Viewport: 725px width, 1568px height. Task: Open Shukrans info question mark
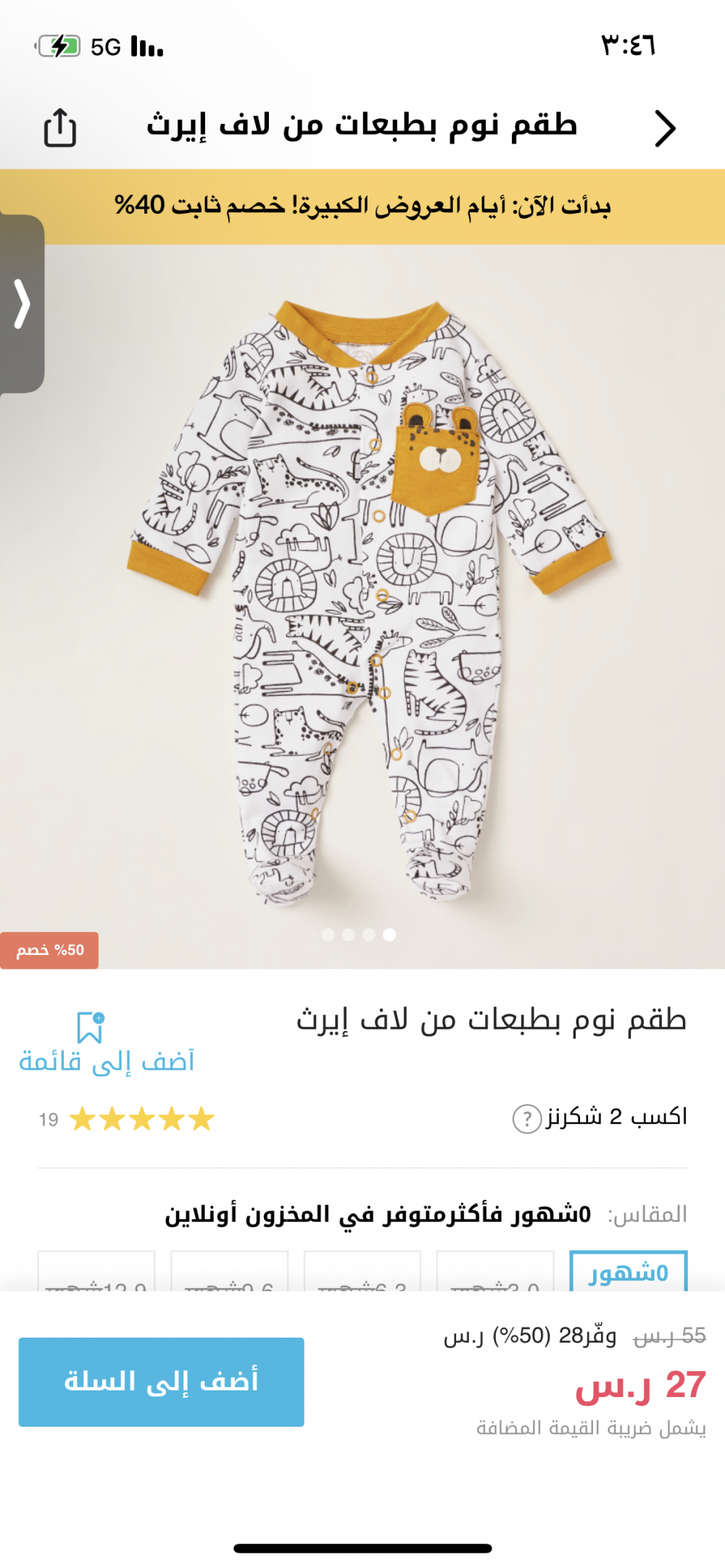tap(527, 1119)
